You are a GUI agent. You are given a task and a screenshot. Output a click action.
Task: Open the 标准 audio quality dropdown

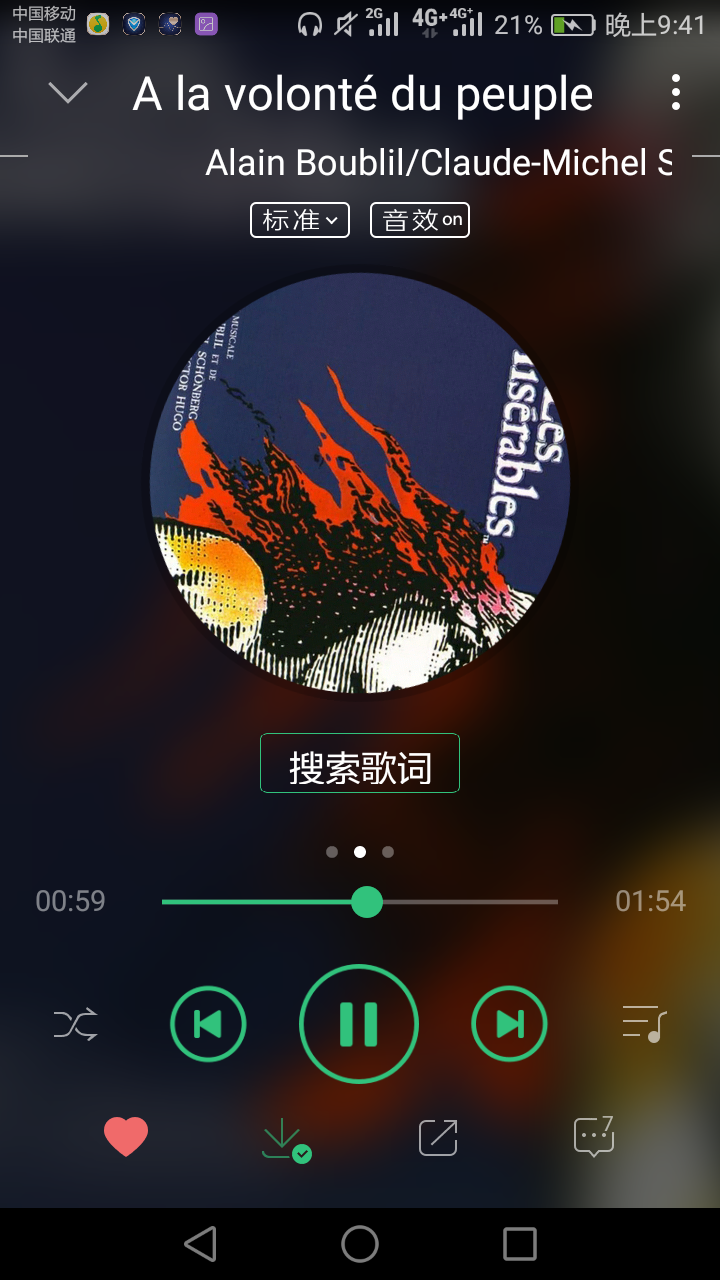click(300, 220)
